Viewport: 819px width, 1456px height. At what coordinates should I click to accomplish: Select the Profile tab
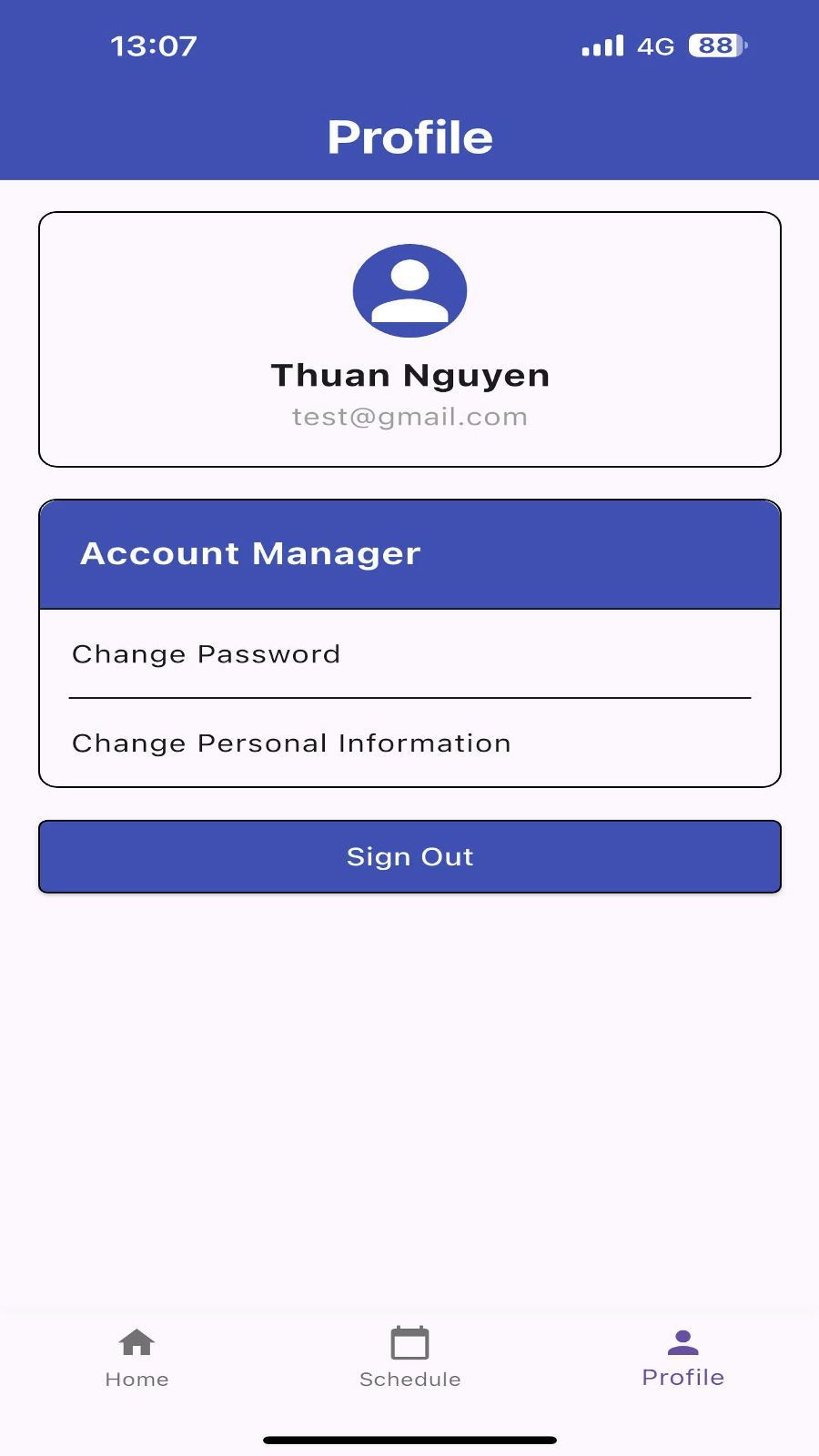[x=682, y=1358]
